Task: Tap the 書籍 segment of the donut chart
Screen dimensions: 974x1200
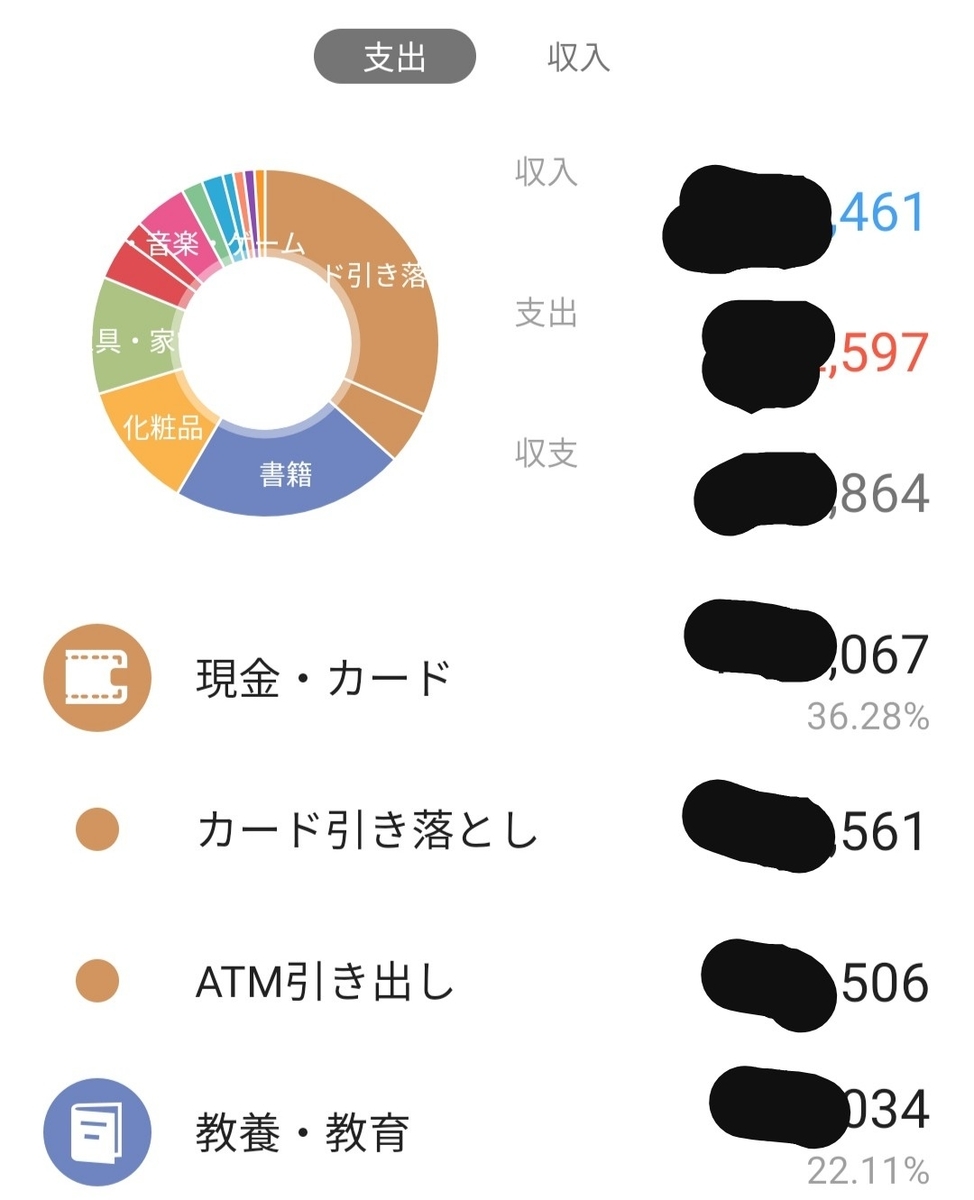Action: 285,473
